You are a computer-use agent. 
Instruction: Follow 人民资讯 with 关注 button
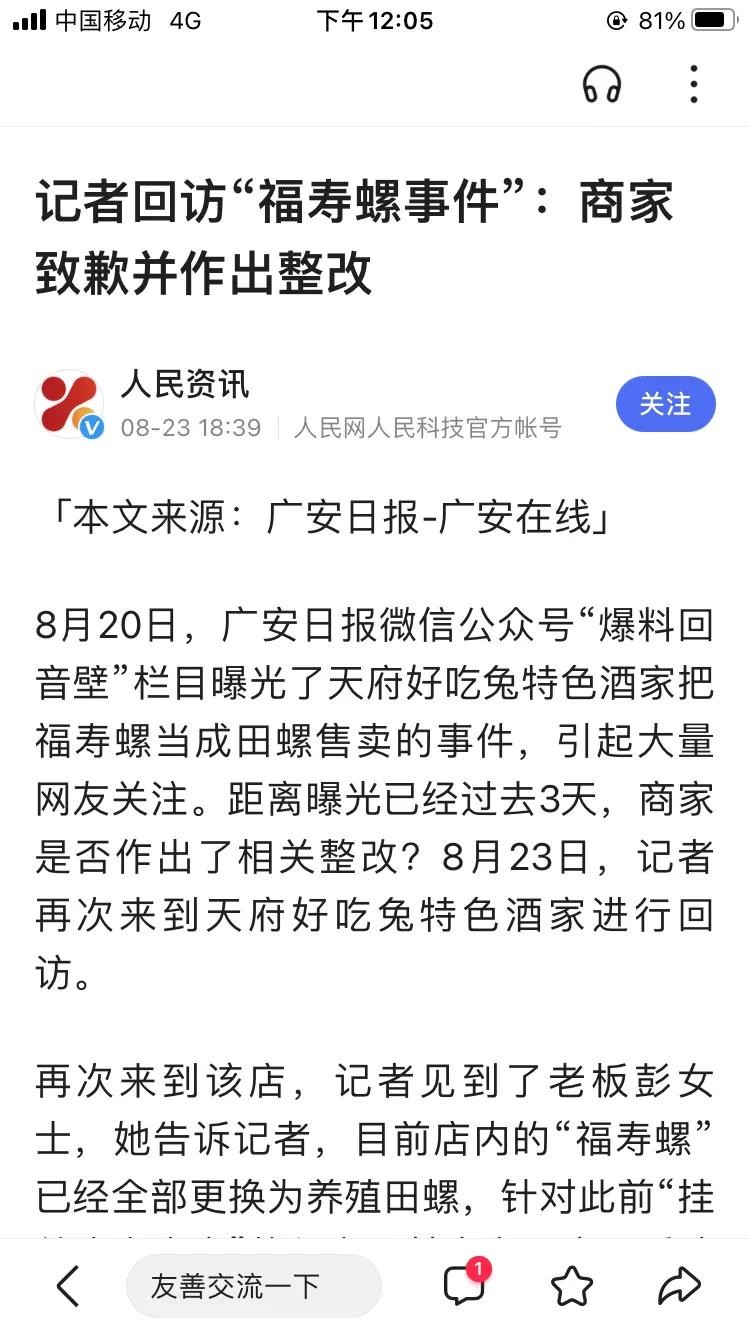[665, 404]
